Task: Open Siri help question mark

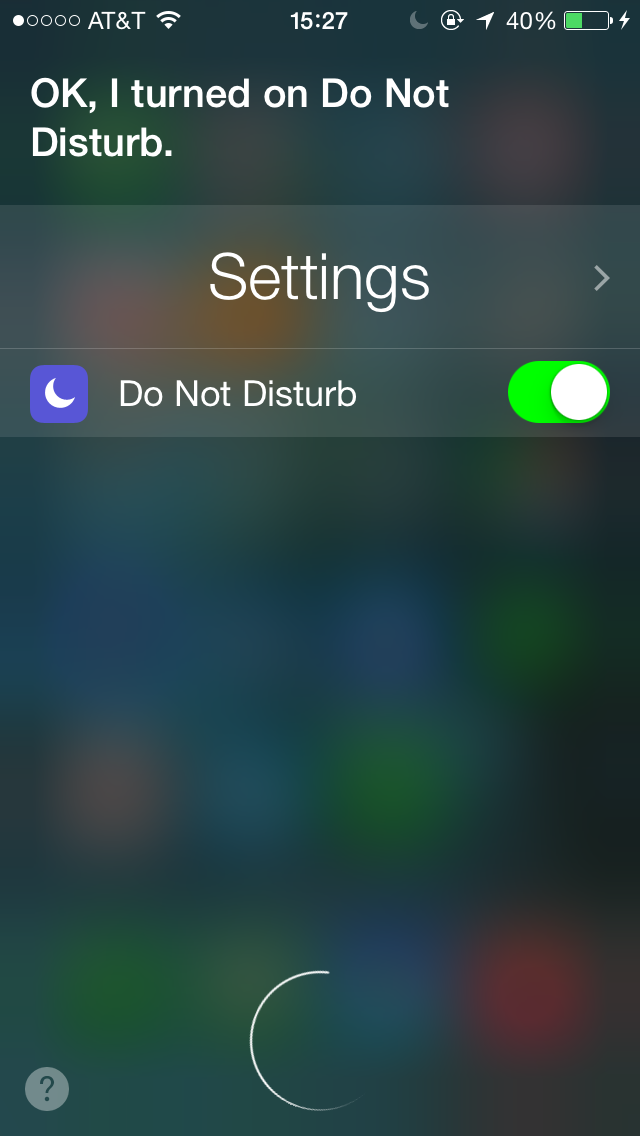Action: (47, 1087)
